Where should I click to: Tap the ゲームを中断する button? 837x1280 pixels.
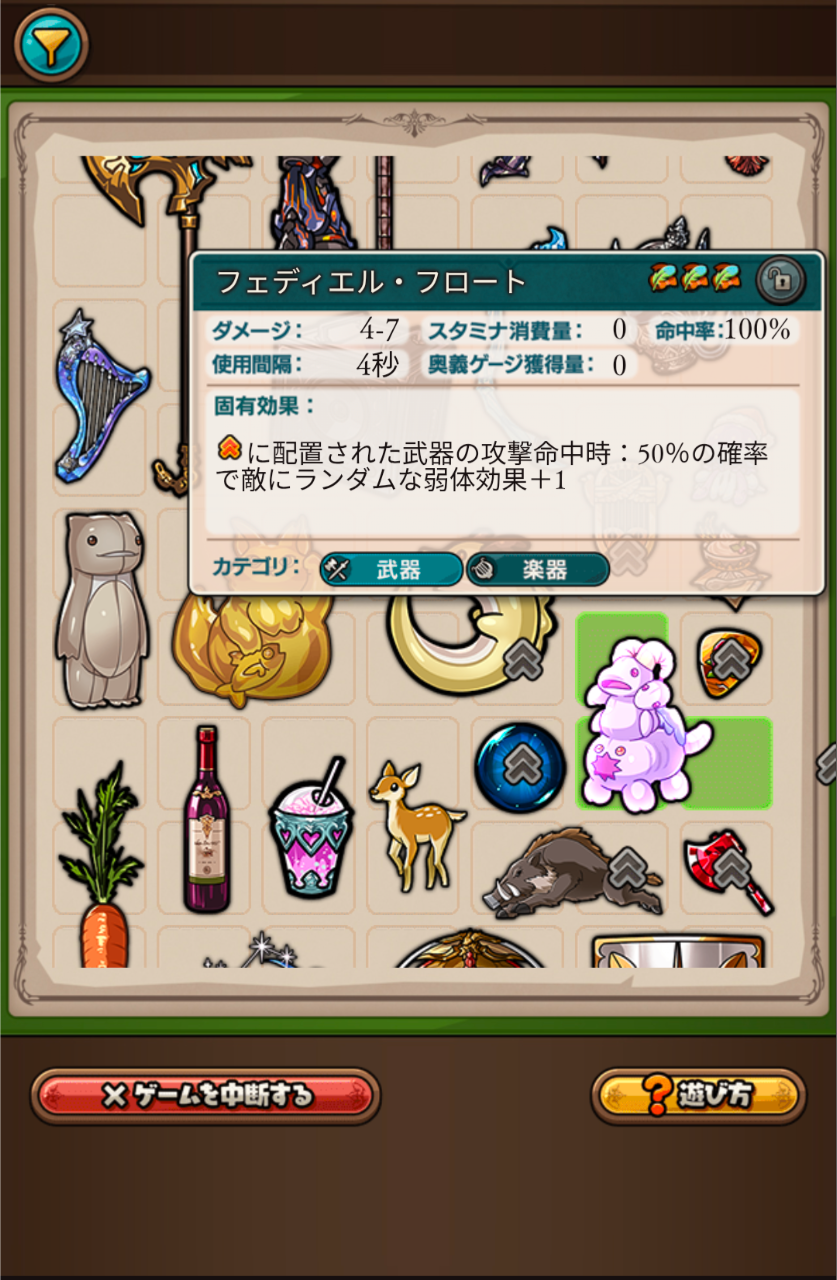[x=206, y=1096]
